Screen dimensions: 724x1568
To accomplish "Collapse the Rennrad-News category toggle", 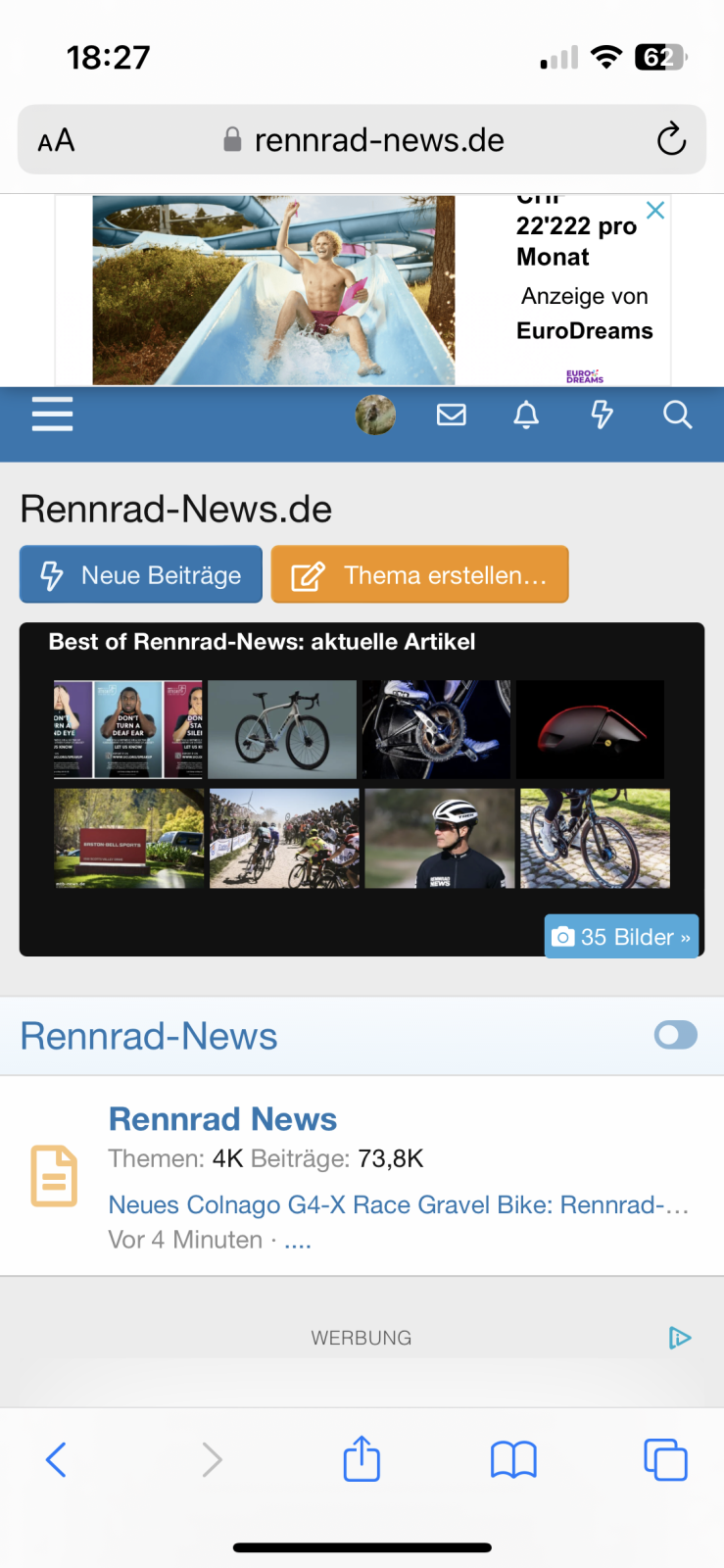I will point(675,1035).
